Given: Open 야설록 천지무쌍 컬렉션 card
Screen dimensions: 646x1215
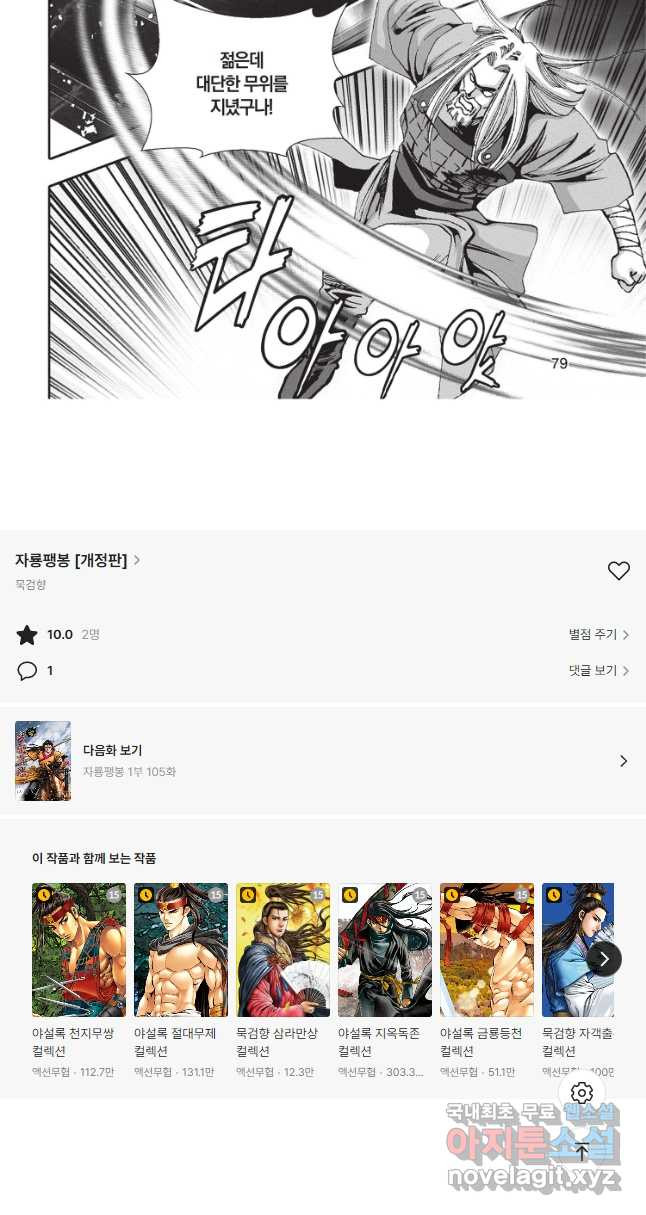Looking at the screenshot, I should coord(79,950).
